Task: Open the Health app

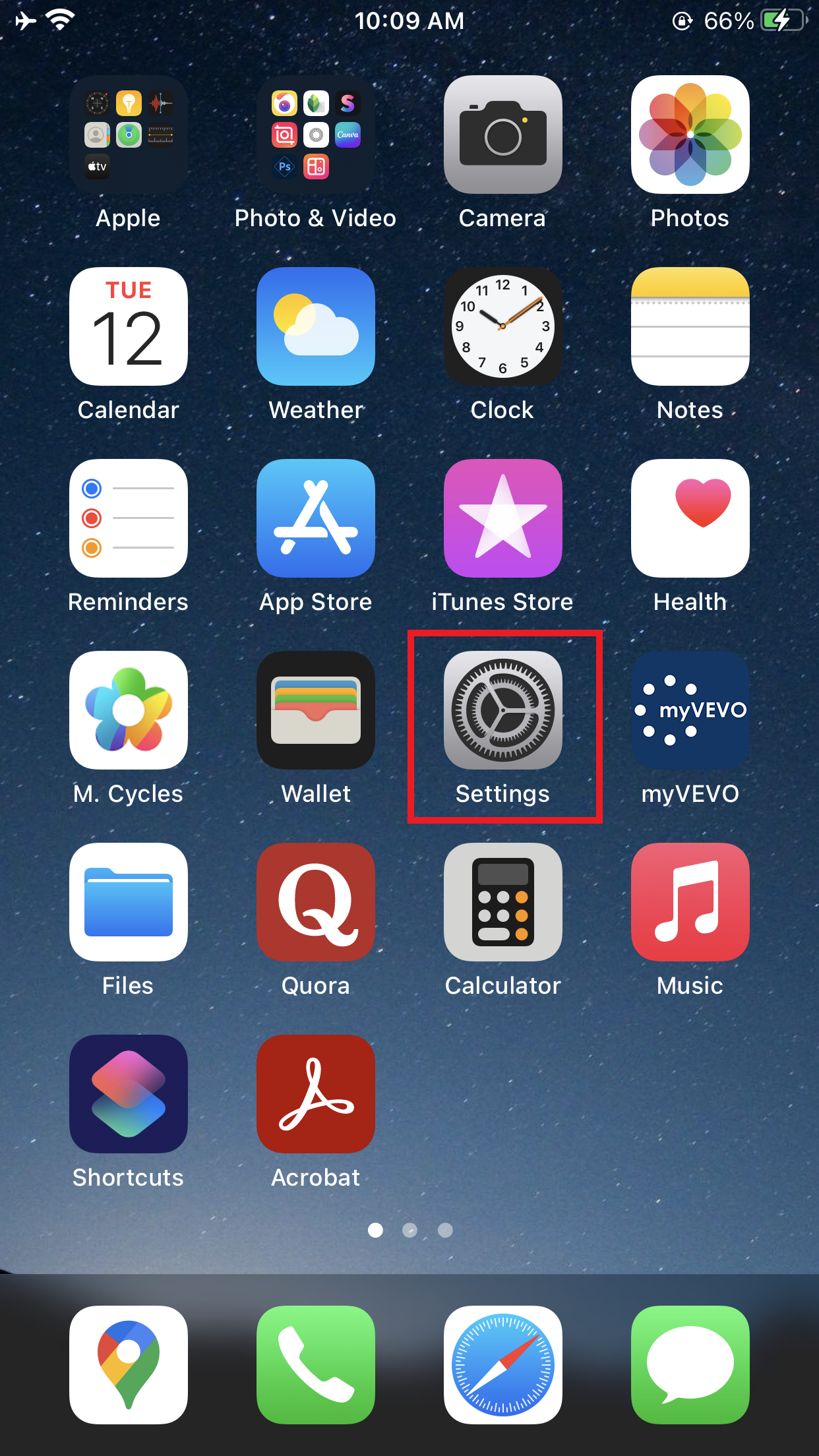Action: click(690, 518)
